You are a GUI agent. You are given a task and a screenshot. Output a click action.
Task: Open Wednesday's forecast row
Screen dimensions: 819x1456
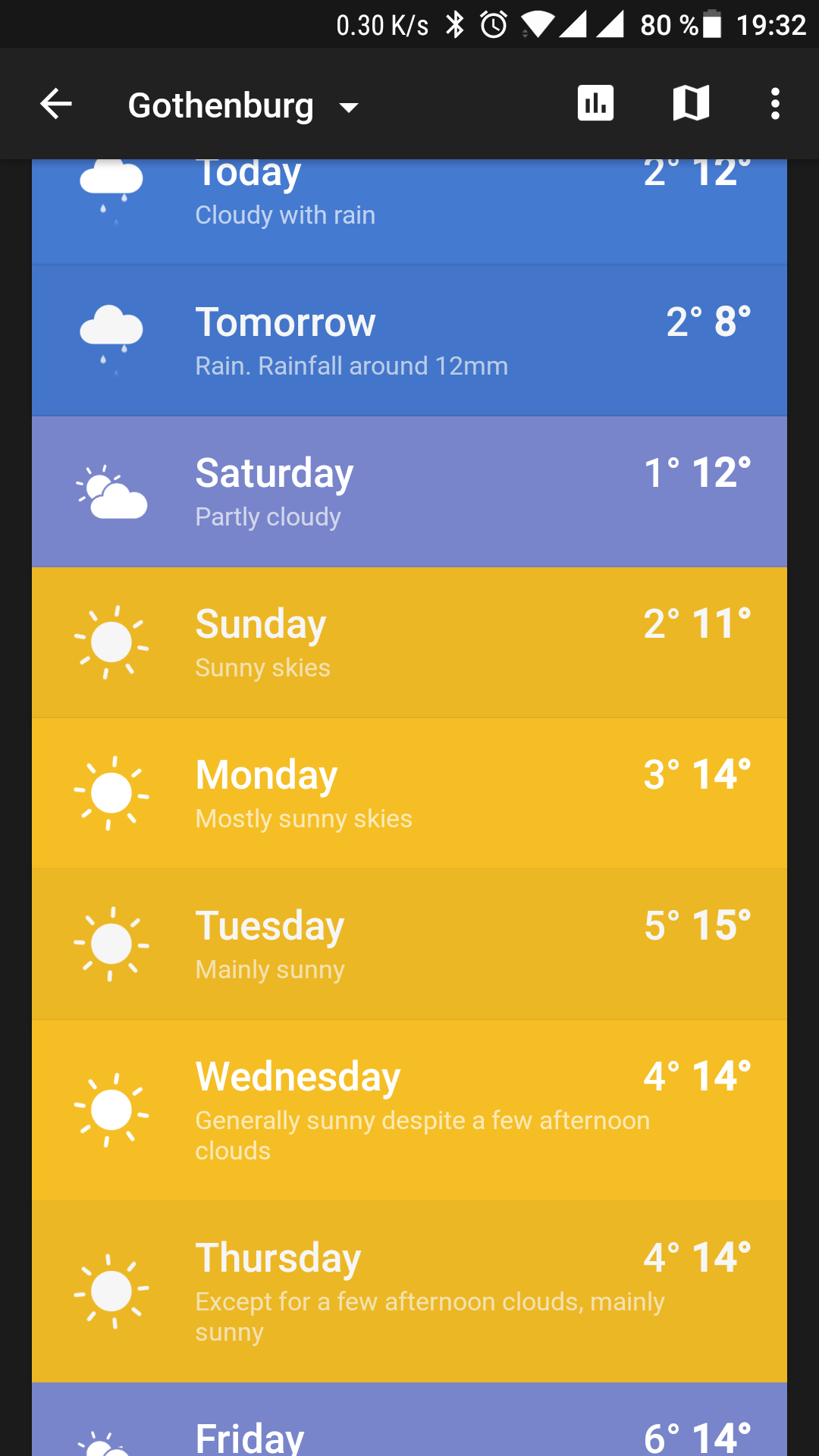coord(409,1110)
